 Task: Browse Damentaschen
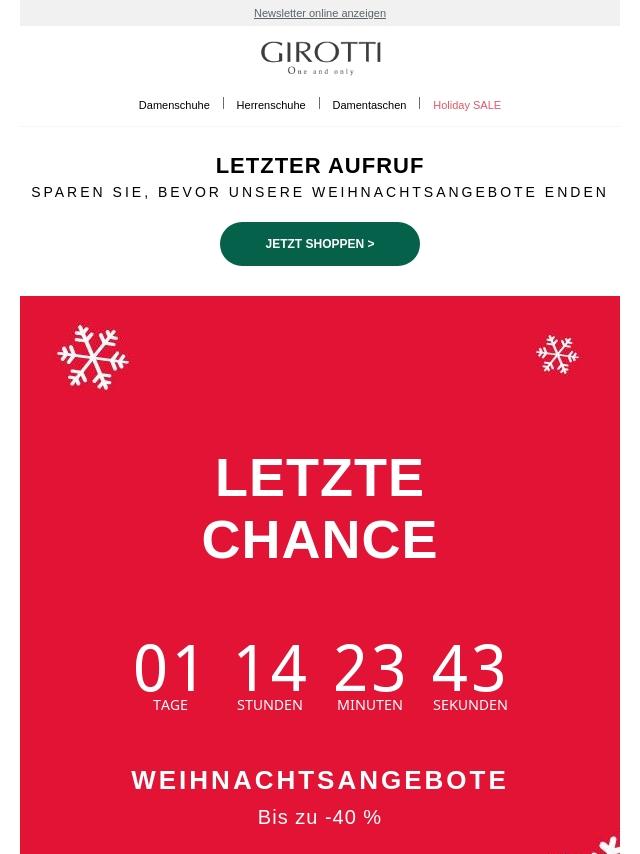(369, 105)
